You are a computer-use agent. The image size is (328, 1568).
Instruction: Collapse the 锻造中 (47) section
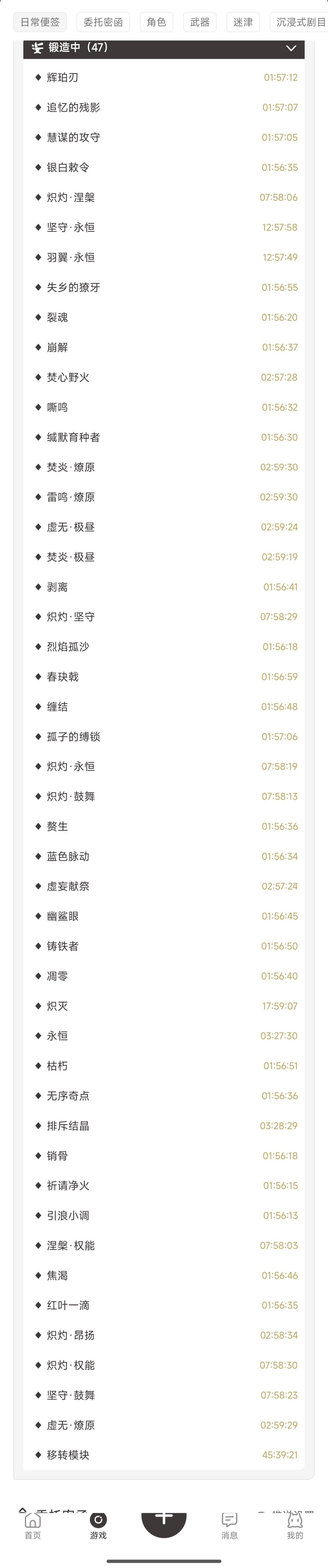click(x=291, y=48)
